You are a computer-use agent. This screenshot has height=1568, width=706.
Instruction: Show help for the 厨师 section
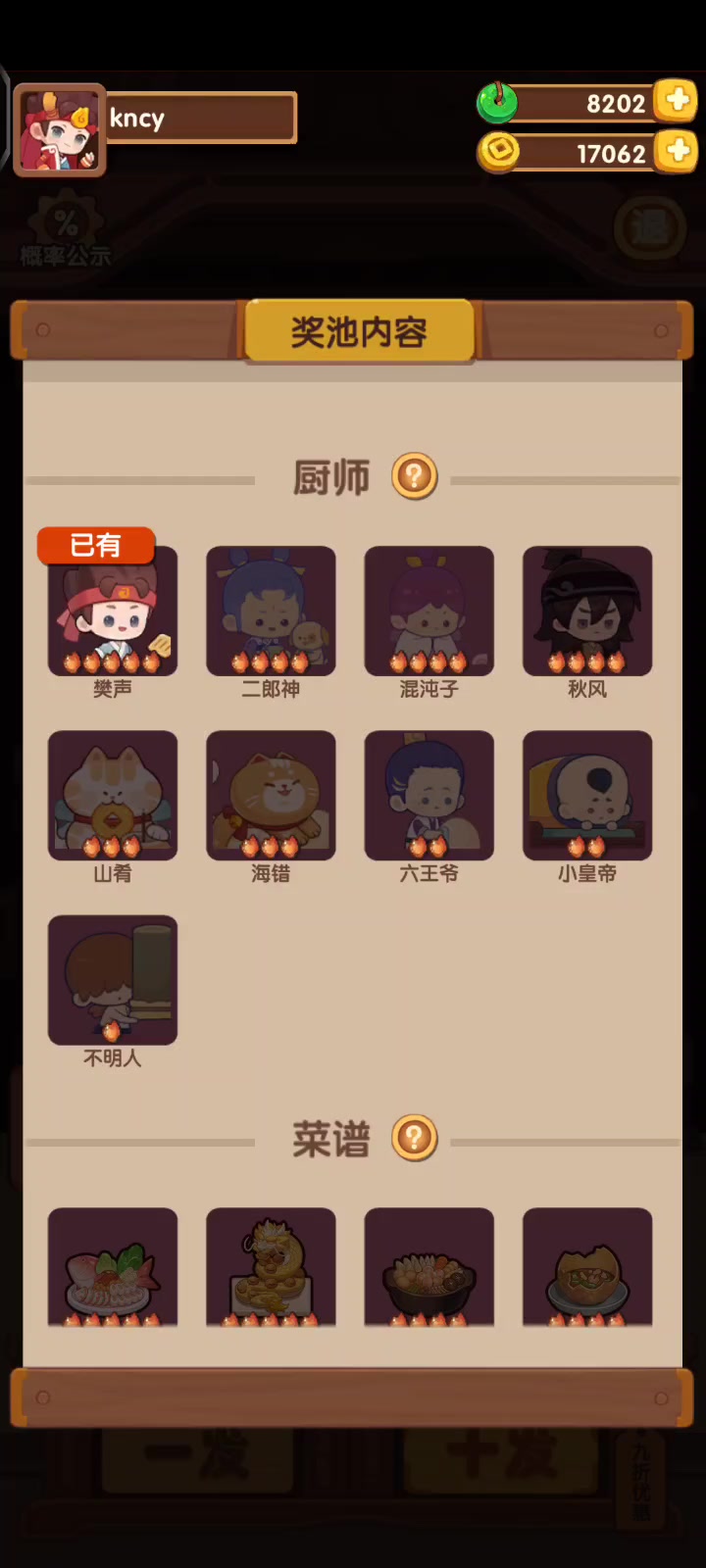414,477
